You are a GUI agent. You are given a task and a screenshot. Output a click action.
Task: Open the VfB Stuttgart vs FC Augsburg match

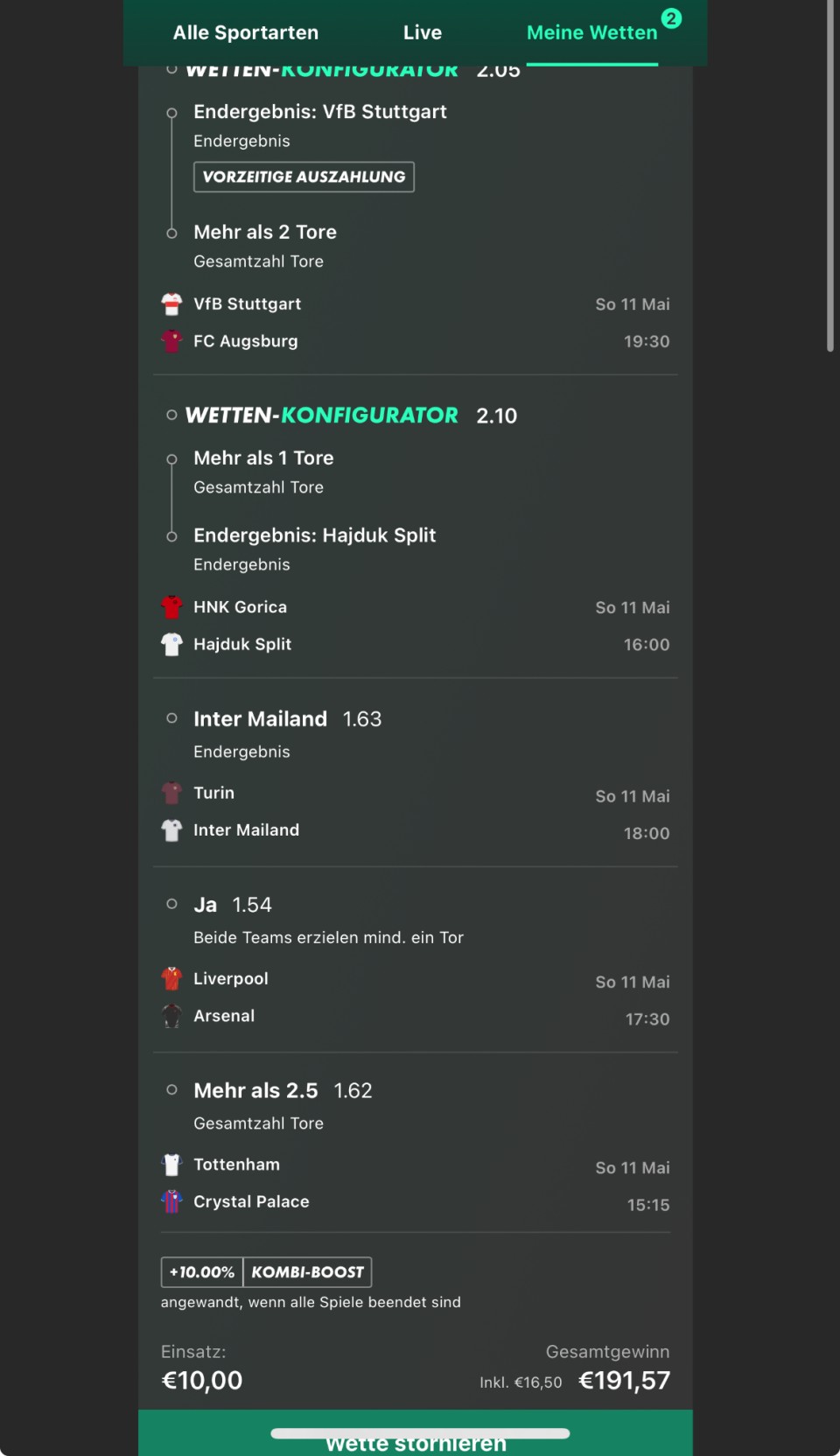click(x=416, y=323)
